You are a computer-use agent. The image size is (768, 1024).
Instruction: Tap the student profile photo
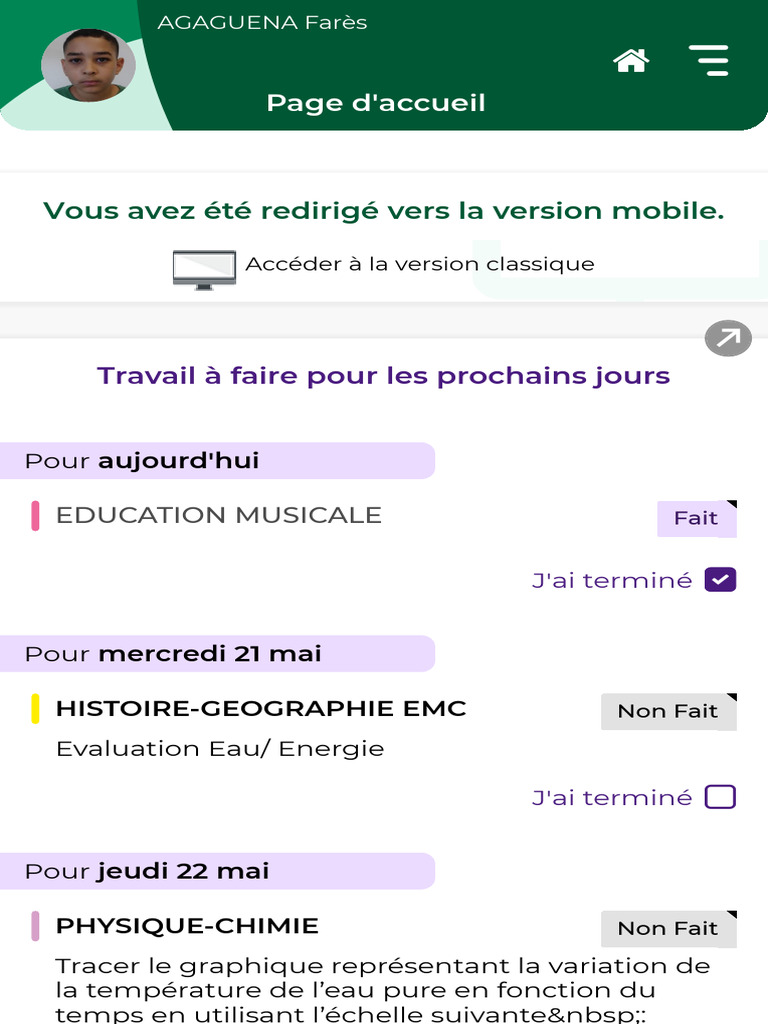(88, 65)
